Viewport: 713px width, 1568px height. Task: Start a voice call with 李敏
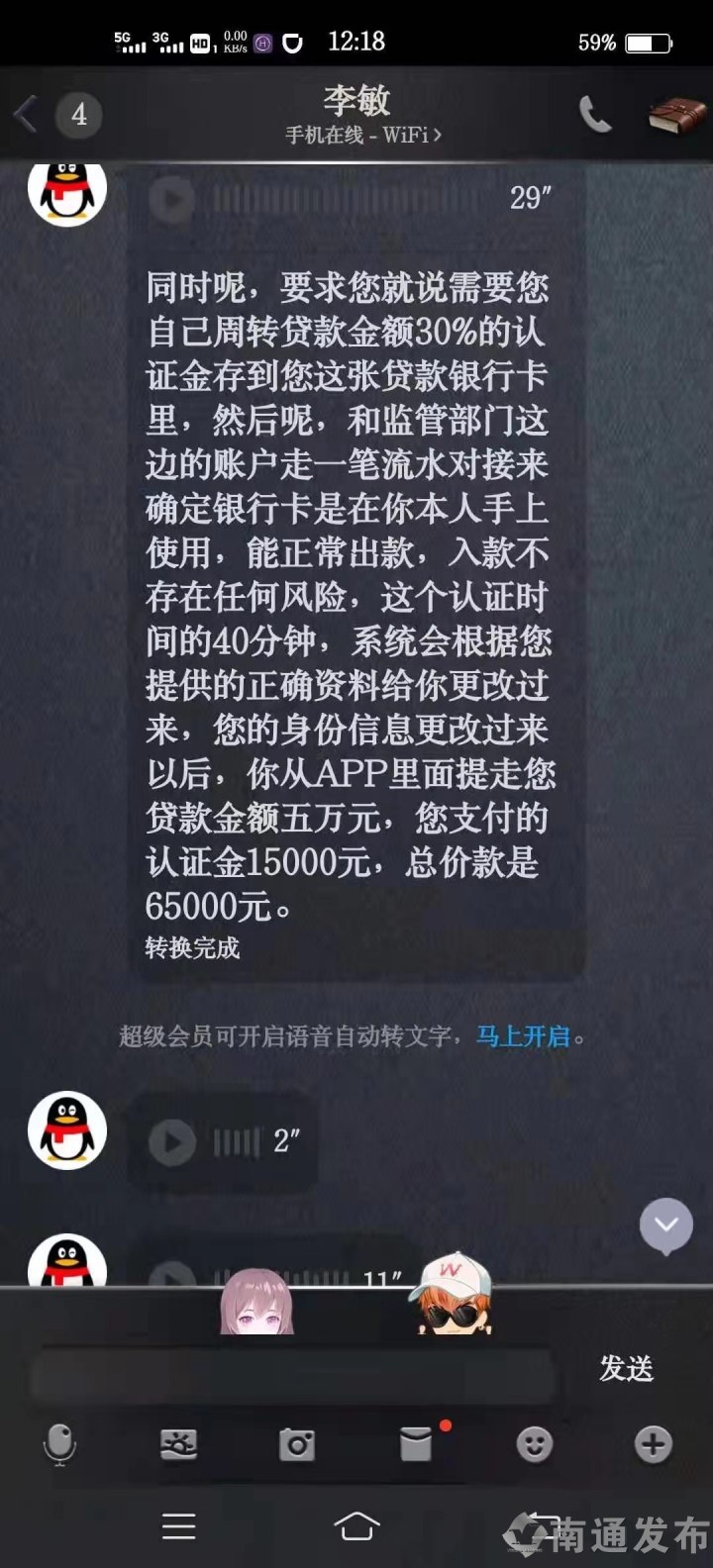(x=594, y=116)
